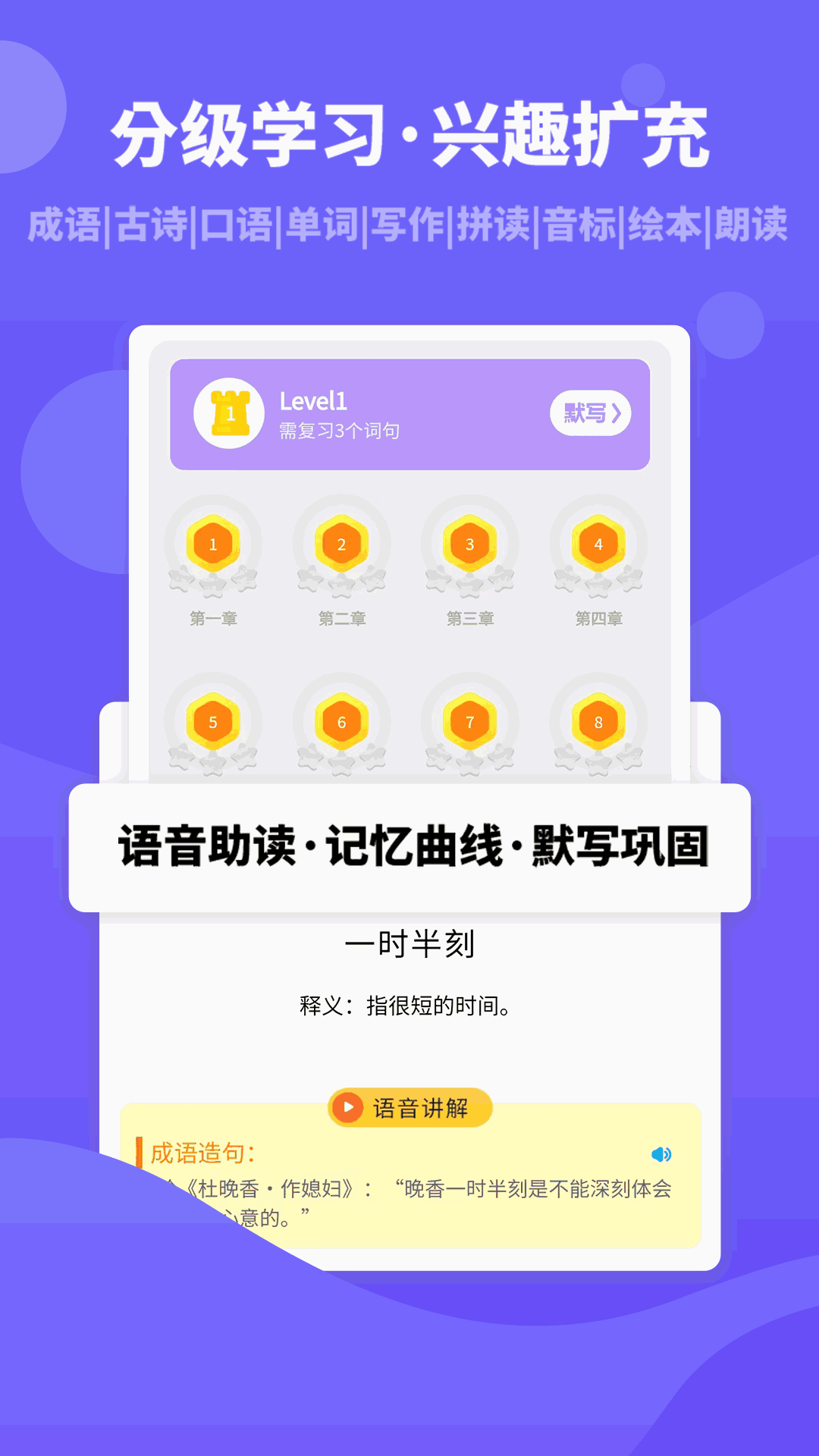Select the 成语 category
Screen dimensions: 819x1456
click(x=67, y=222)
